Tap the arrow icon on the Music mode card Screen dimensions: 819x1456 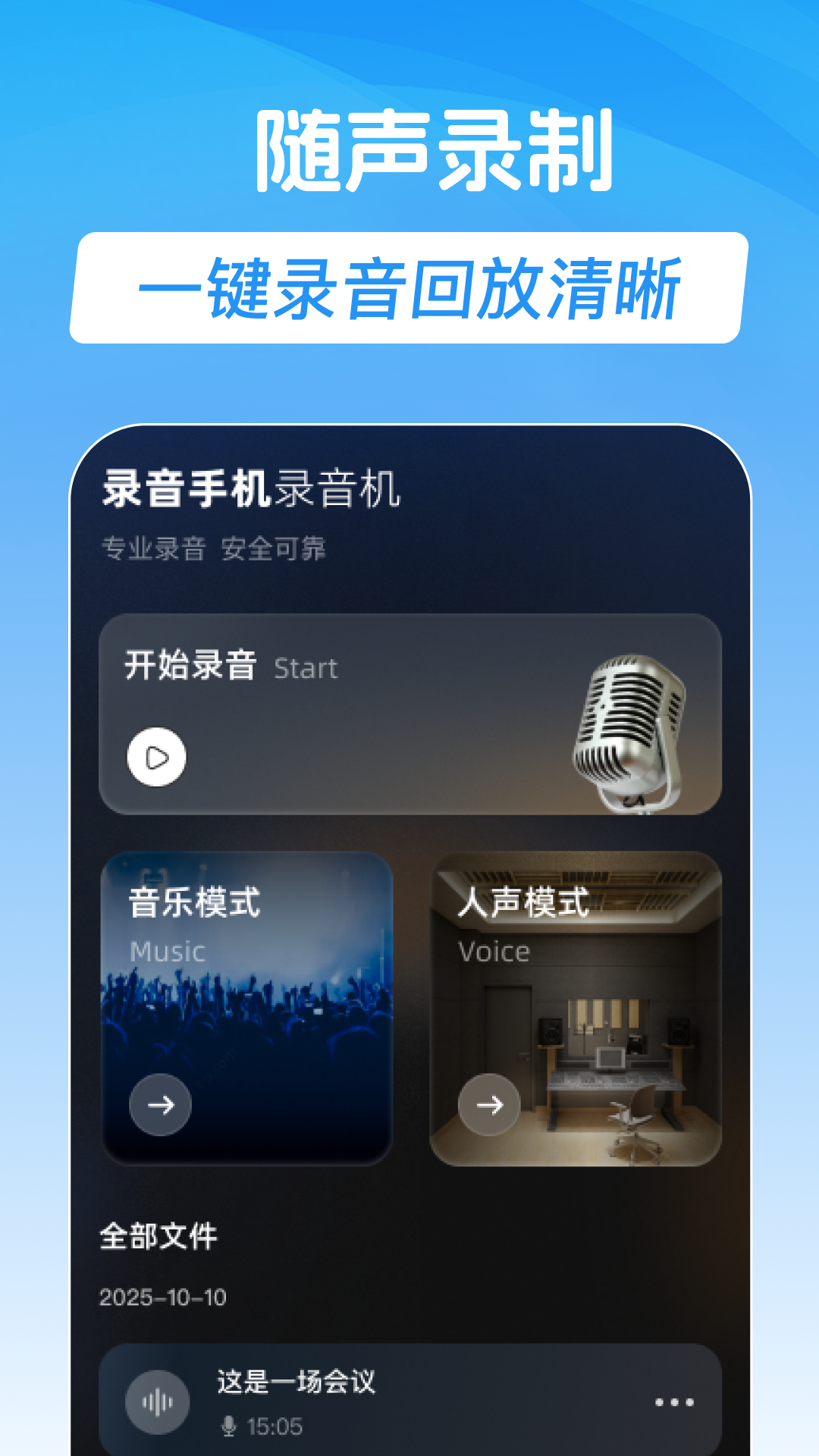tap(159, 1105)
